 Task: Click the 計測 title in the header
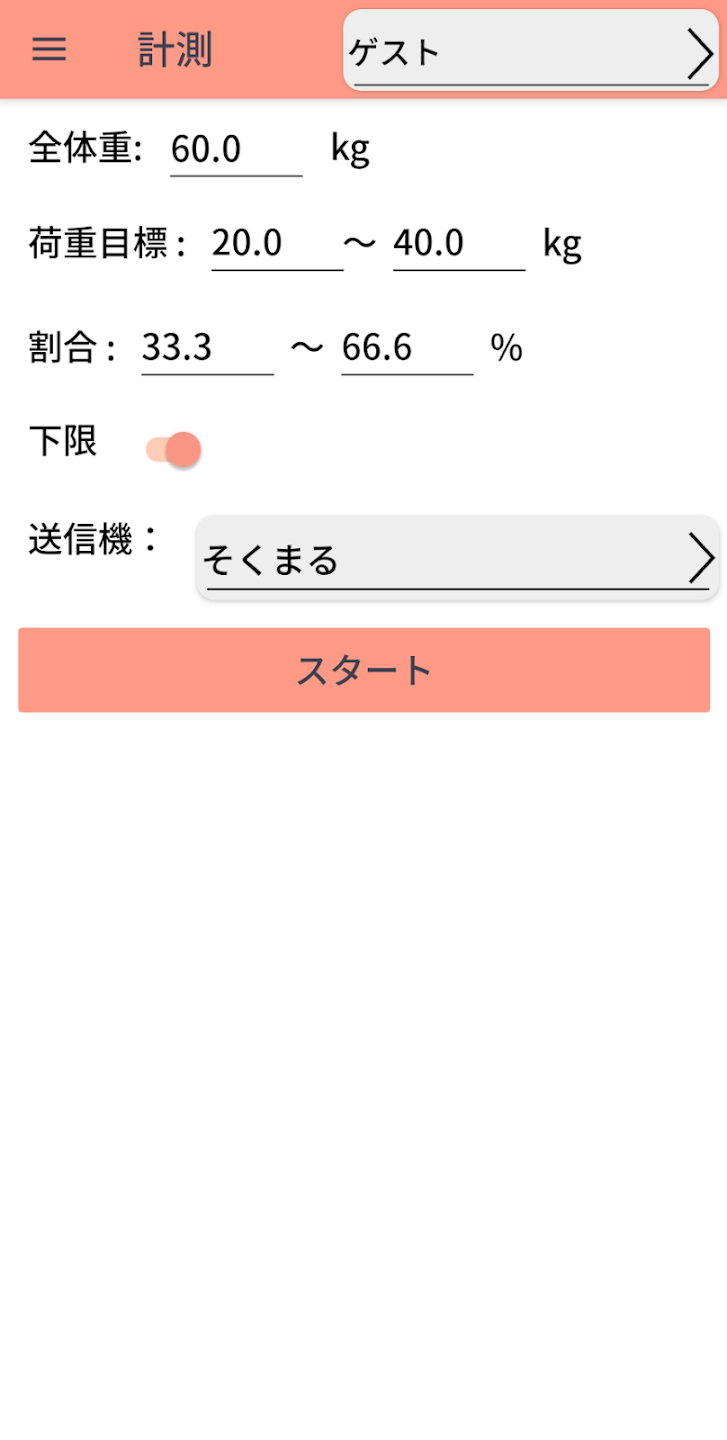[x=176, y=50]
